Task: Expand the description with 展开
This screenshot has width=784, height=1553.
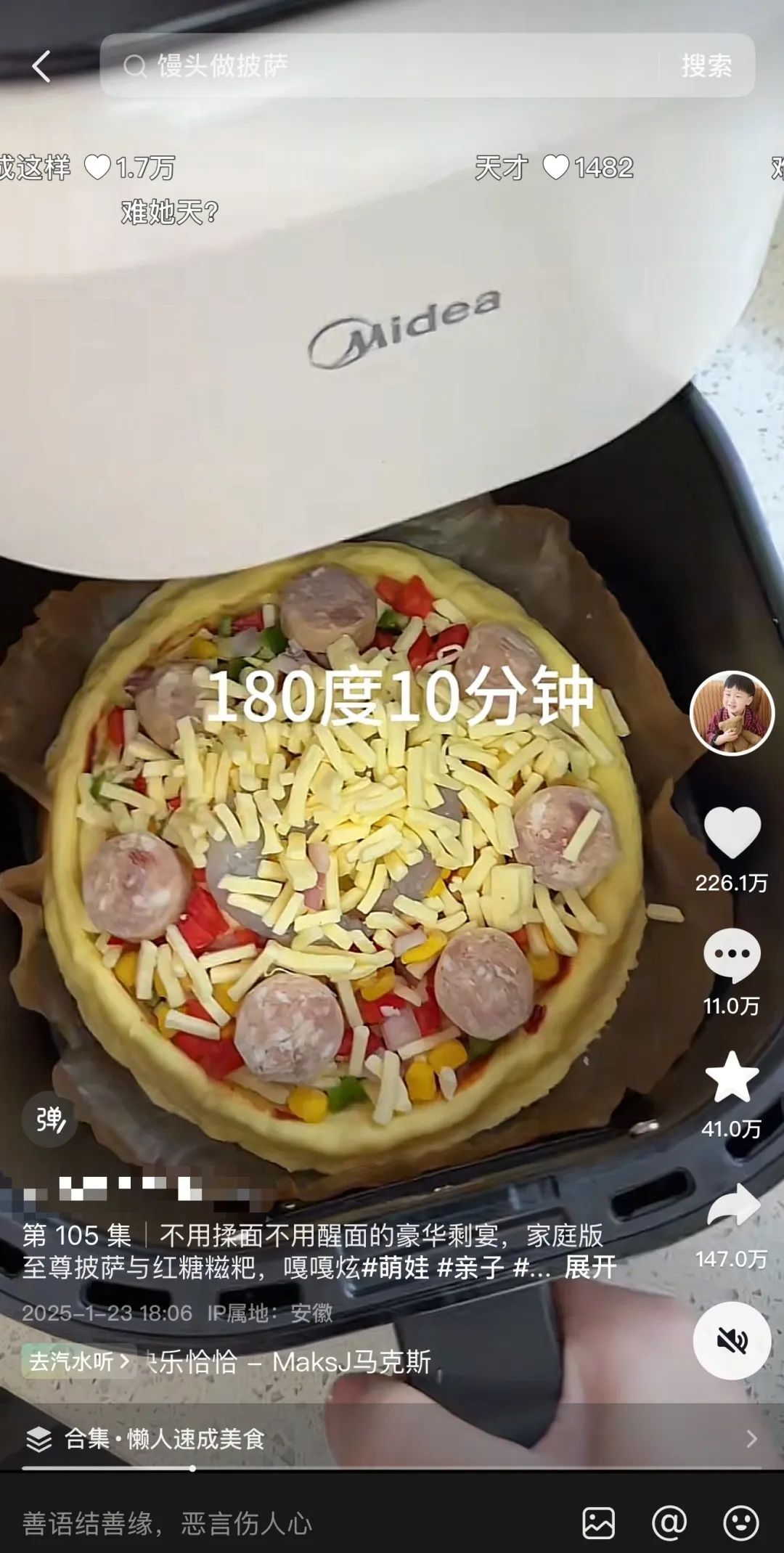Action: pyautogui.click(x=590, y=1268)
